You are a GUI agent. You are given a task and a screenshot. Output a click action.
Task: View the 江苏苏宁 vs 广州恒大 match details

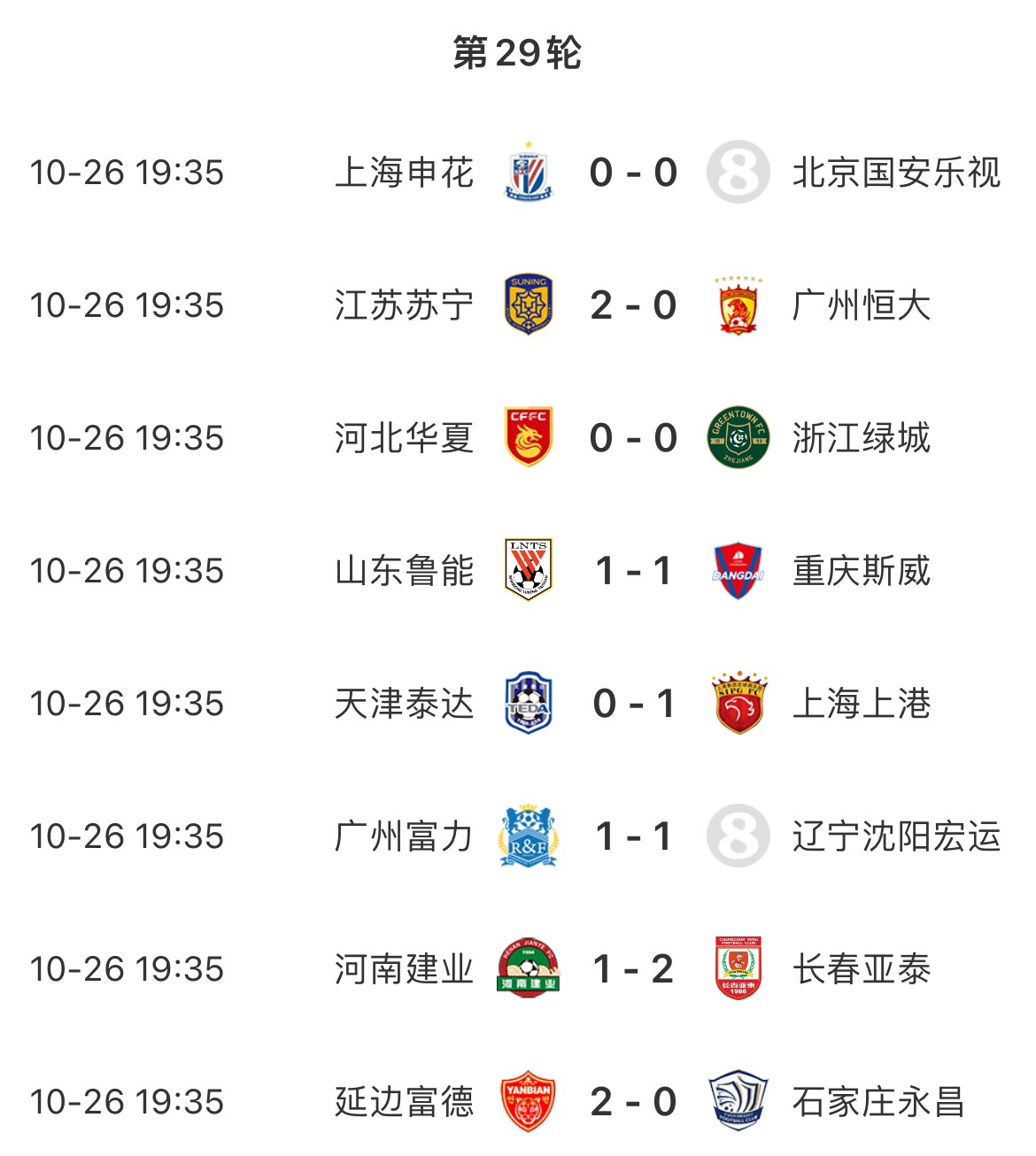point(633,305)
